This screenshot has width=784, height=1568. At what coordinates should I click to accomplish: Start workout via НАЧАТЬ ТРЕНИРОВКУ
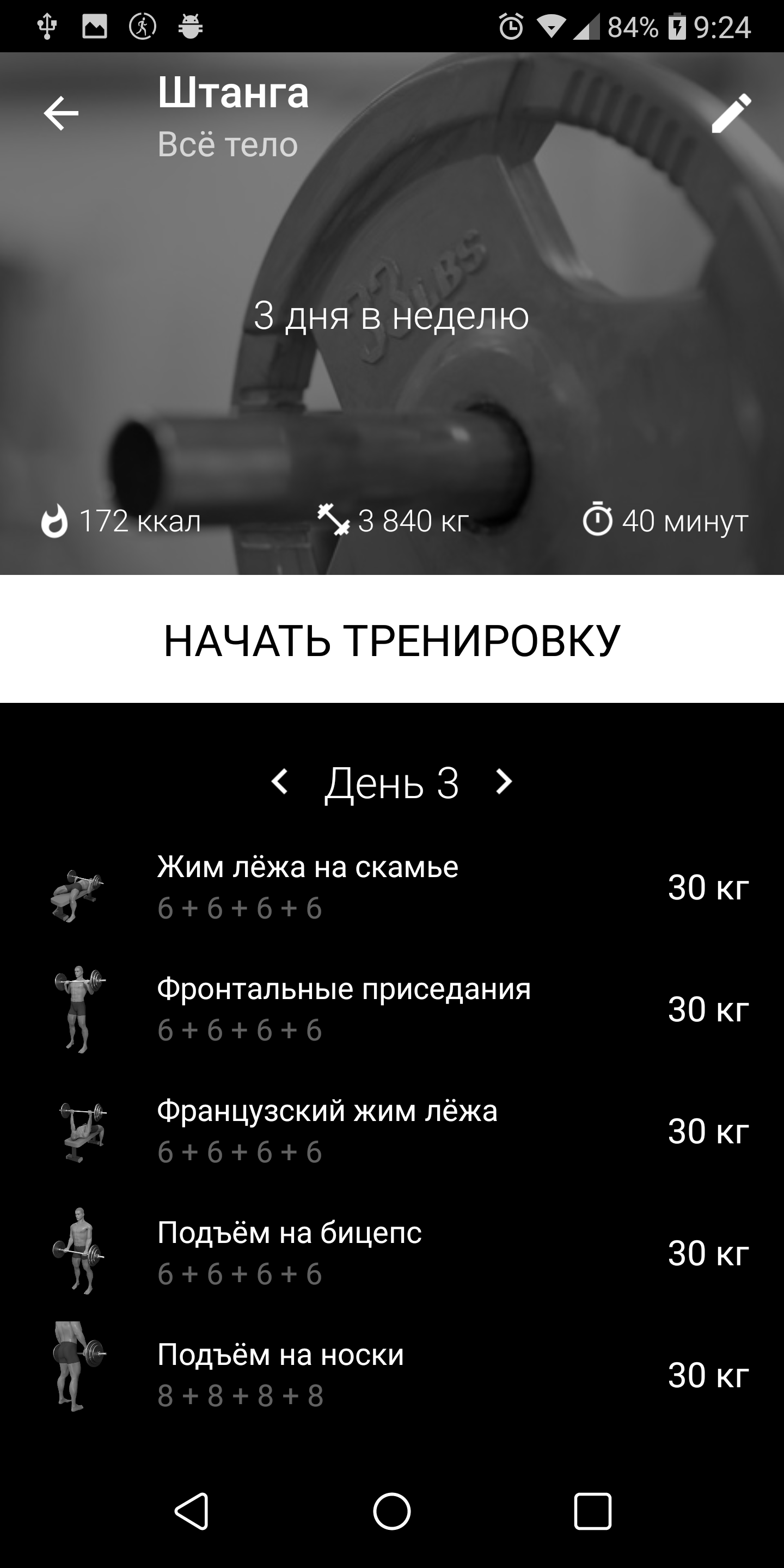tap(392, 639)
